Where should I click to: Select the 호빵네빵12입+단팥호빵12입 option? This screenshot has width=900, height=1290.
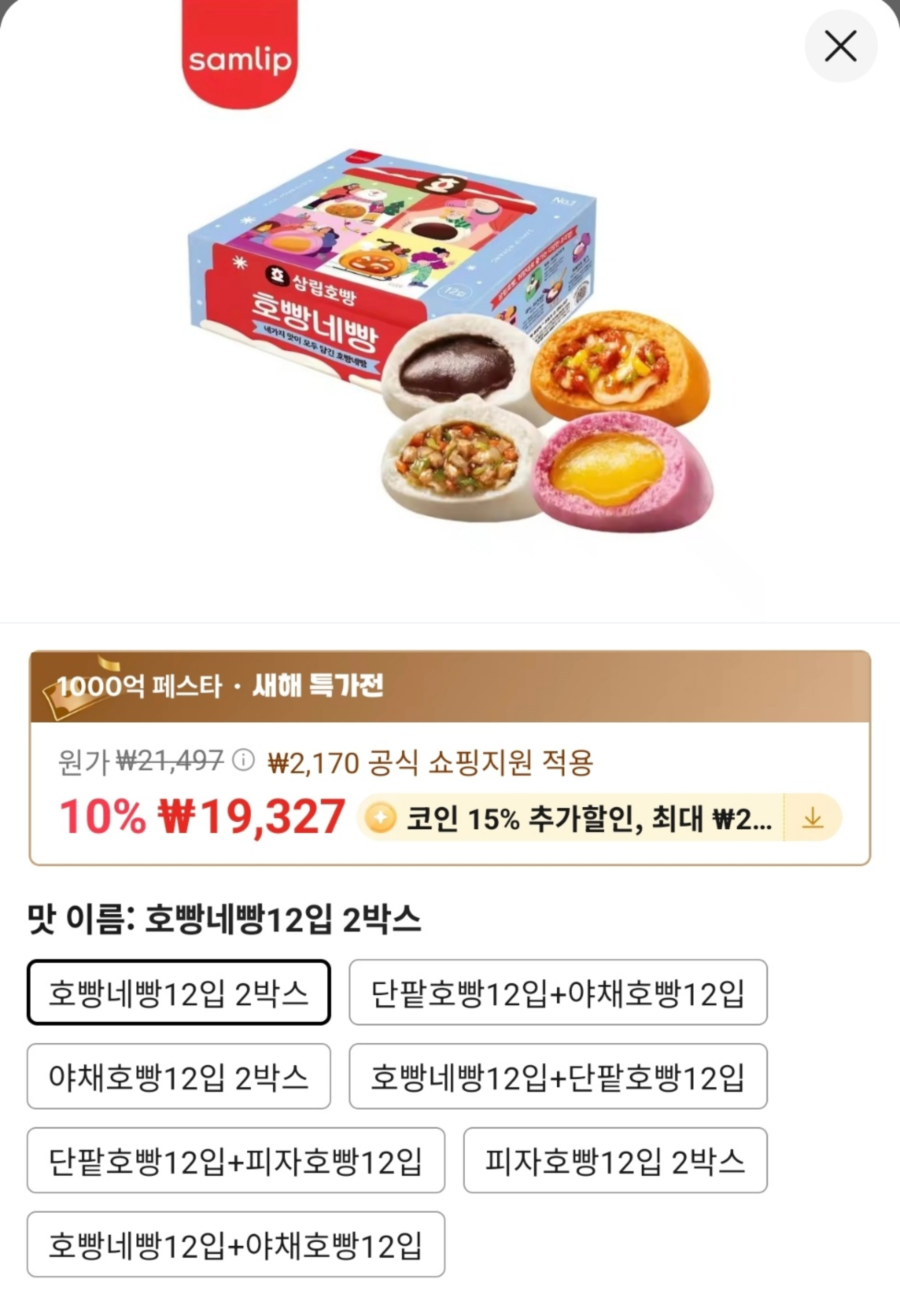click(557, 1076)
